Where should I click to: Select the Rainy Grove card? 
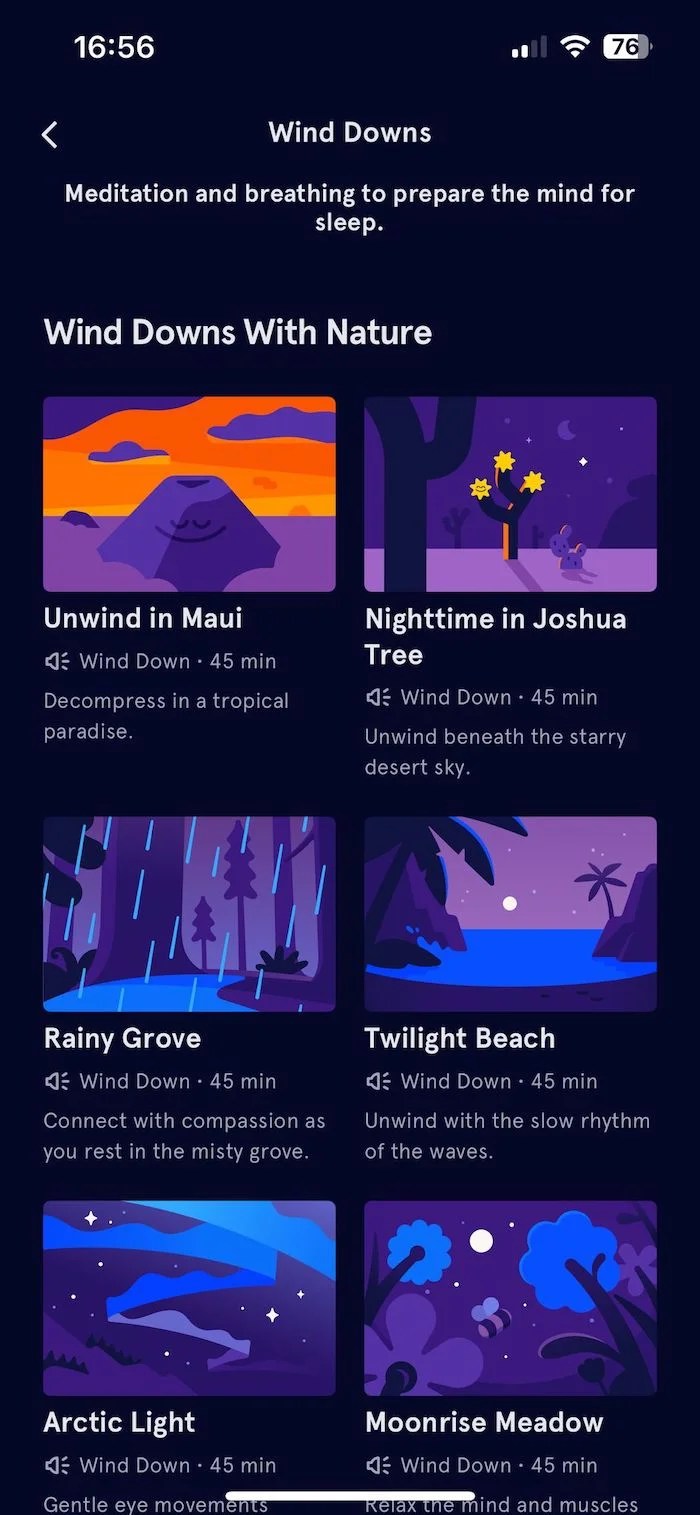click(x=189, y=913)
